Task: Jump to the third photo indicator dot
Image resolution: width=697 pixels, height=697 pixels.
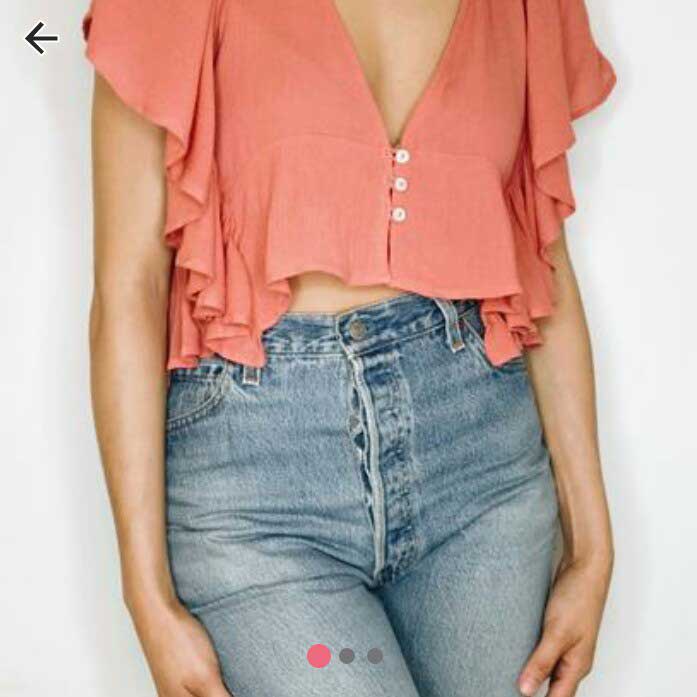Action: tap(375, 656)
